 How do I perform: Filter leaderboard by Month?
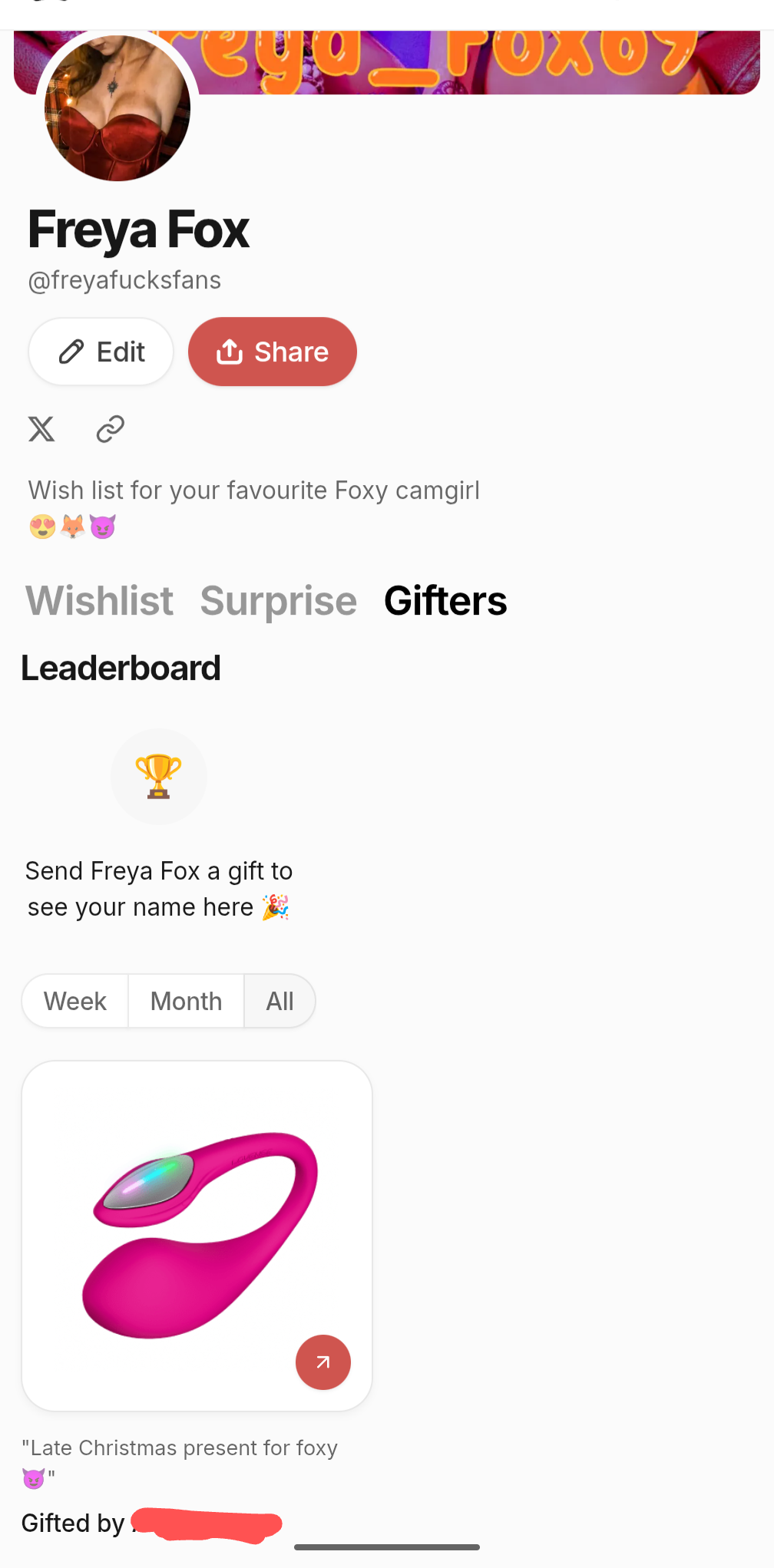186,1002
